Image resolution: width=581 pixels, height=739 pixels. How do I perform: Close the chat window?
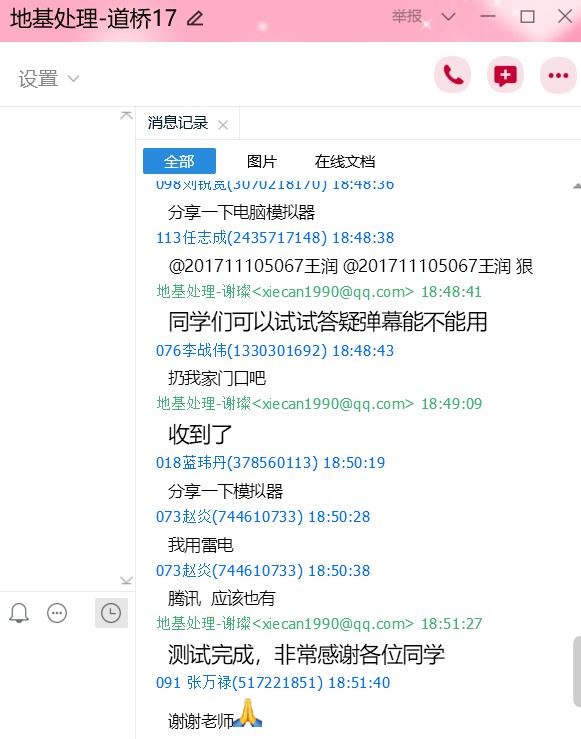pyautogui.click(x=565, y=16)
